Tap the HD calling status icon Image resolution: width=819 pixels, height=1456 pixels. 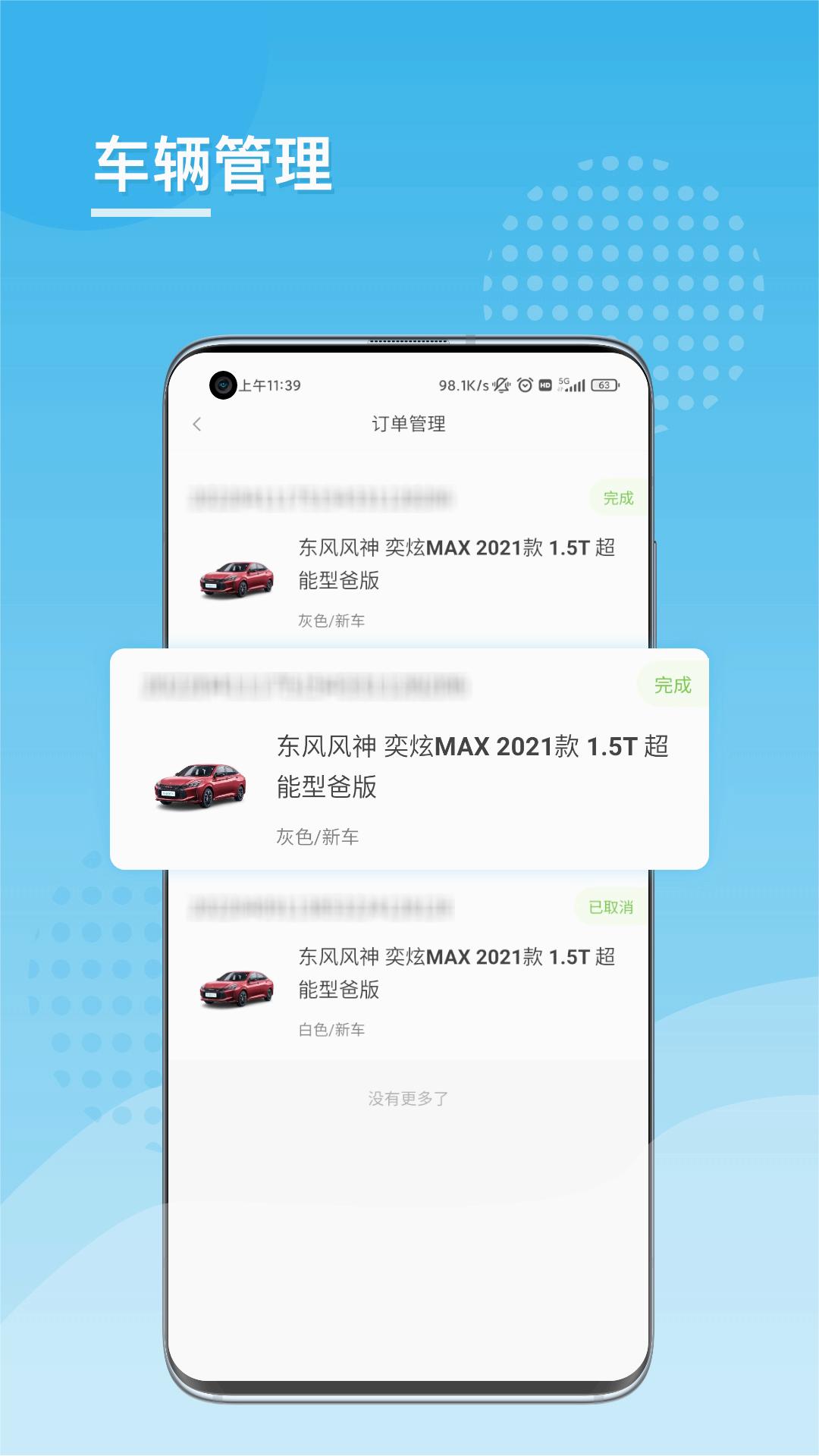[x=545, y=385]
